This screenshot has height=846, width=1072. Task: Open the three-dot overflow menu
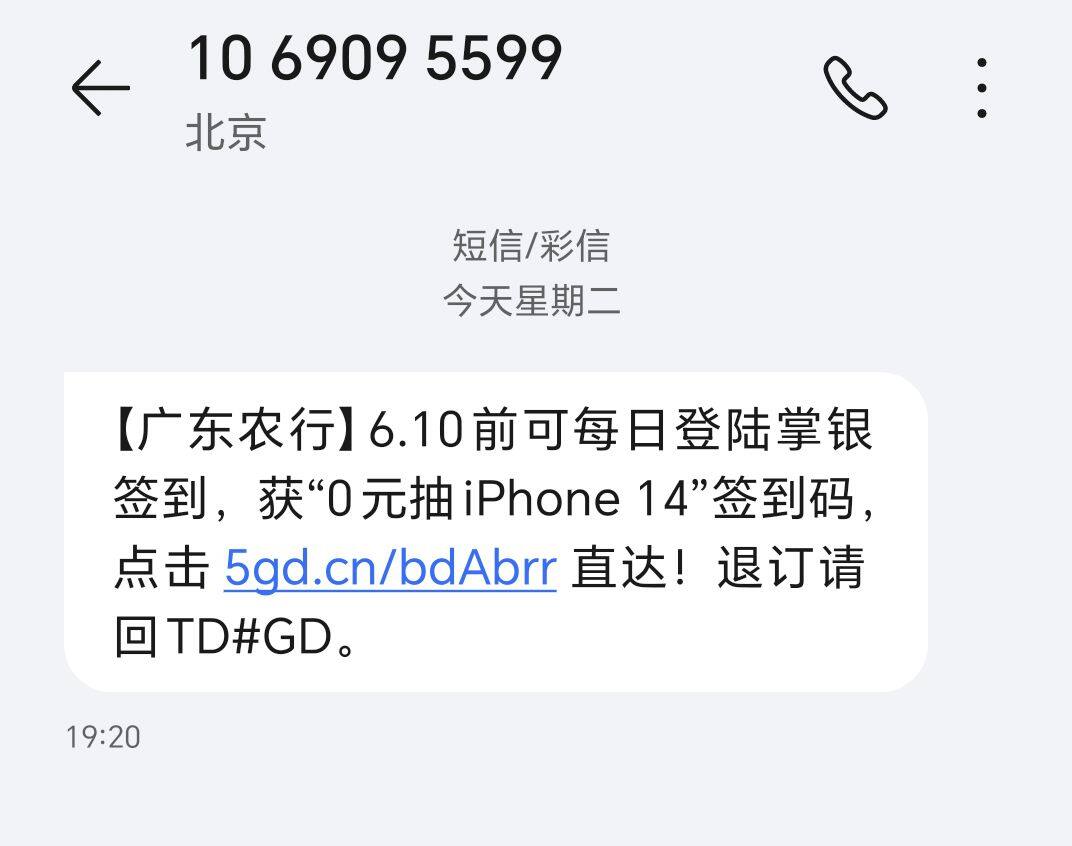982,88
